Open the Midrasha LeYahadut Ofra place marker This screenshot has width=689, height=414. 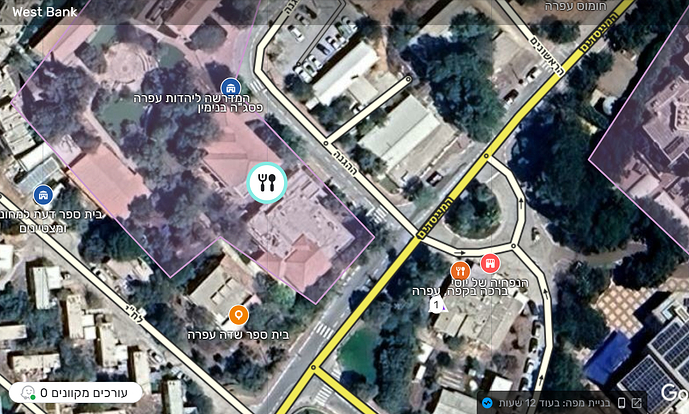(x=231, y=87)
